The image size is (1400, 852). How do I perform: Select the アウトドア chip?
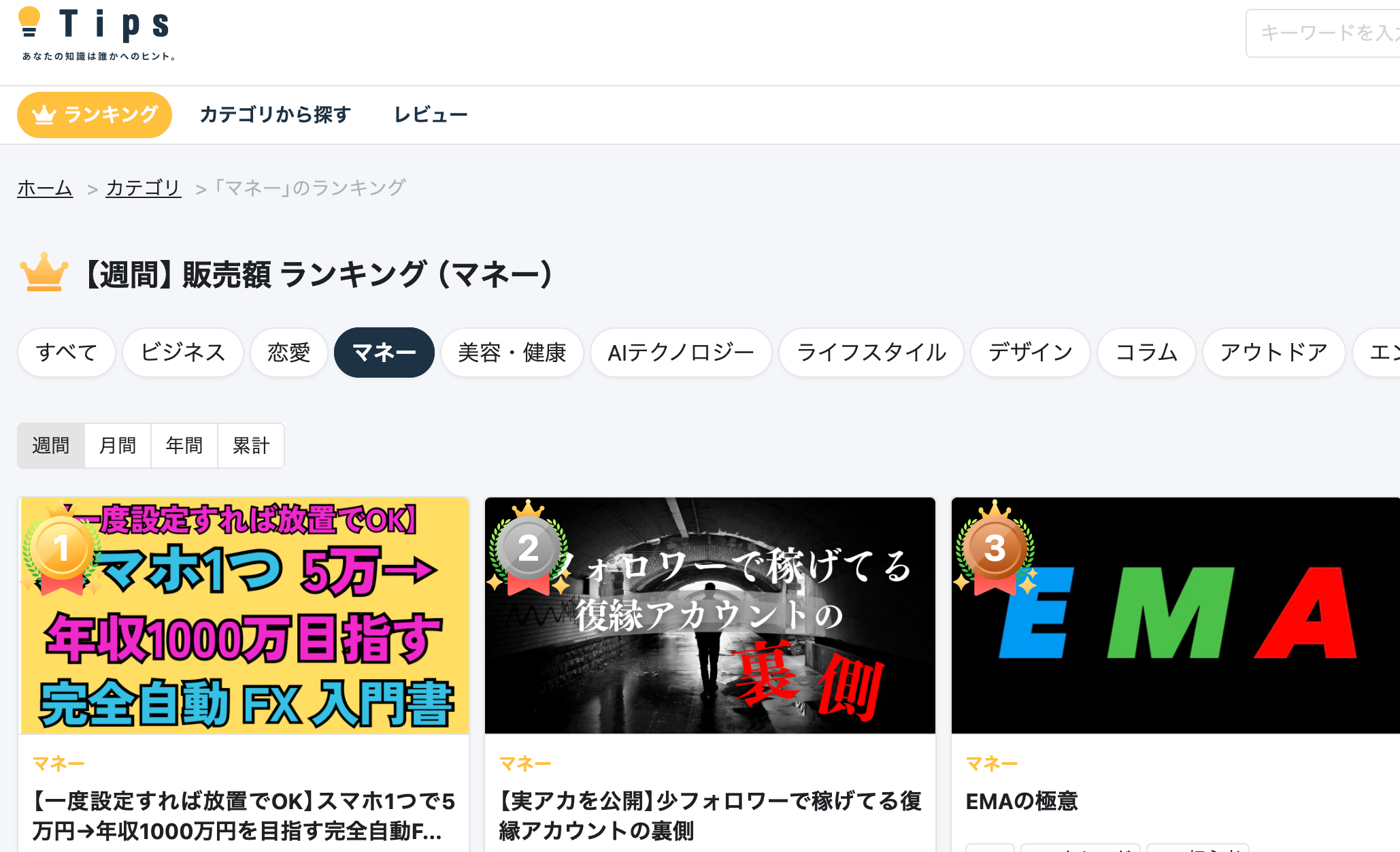tap(1274, 353)
